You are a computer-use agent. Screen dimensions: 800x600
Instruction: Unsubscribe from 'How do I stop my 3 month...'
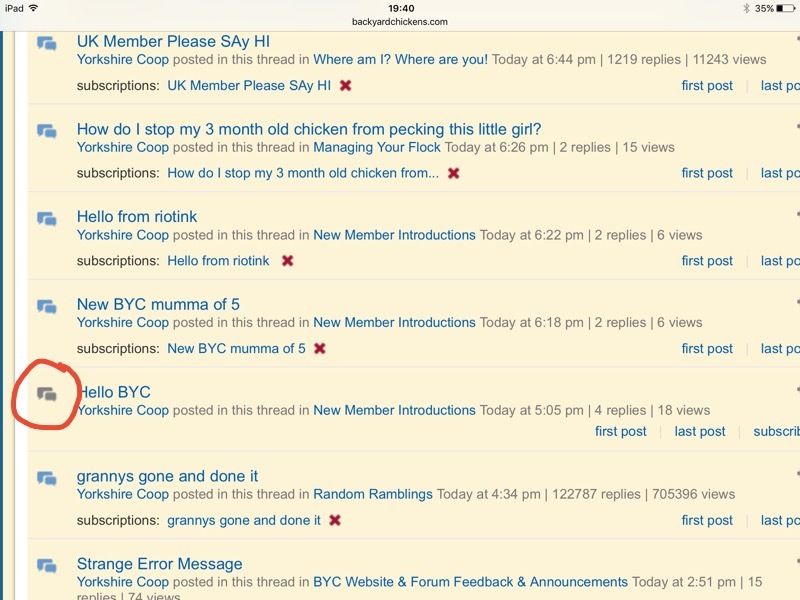[x=453, y=173]
